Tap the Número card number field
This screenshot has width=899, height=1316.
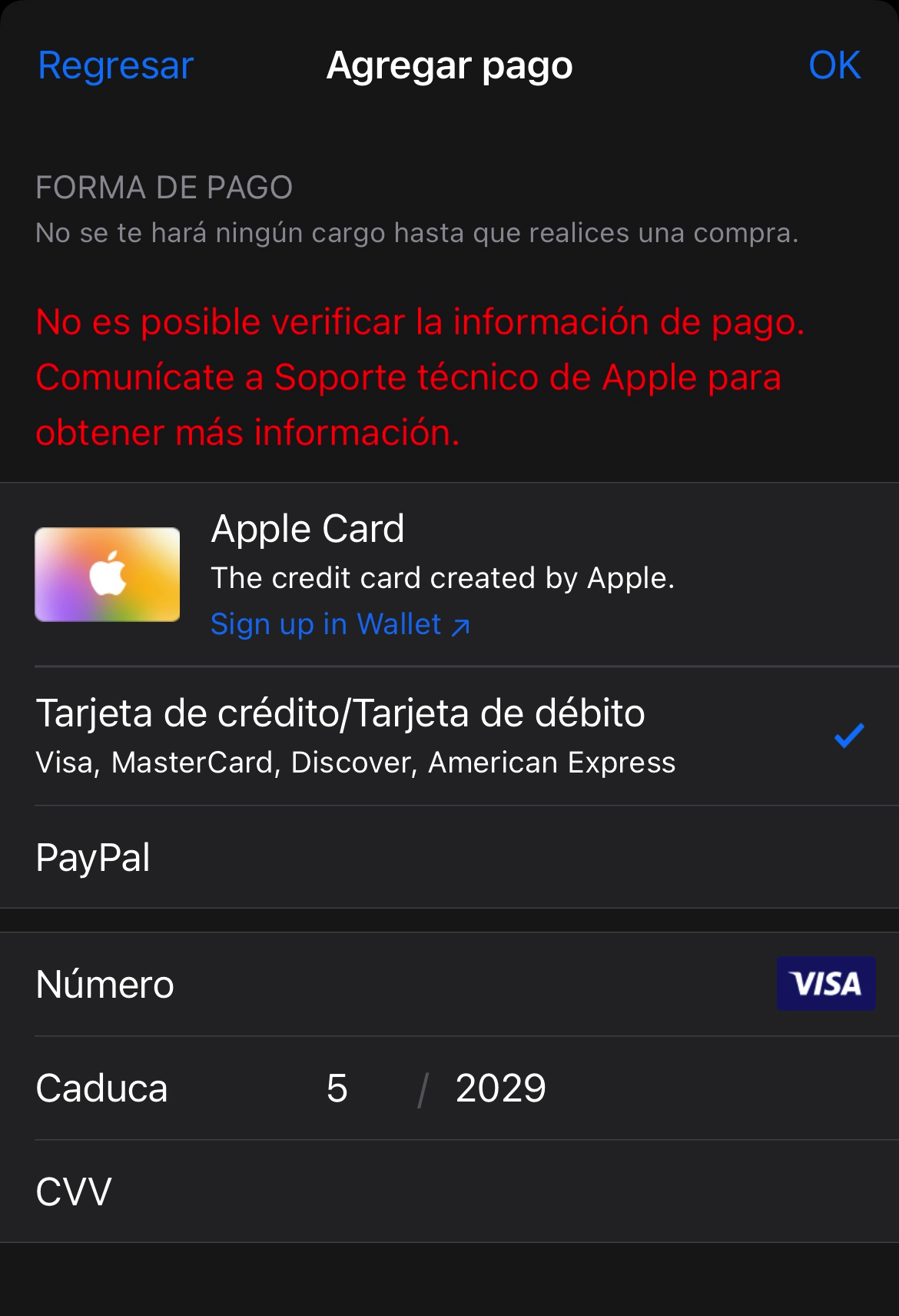click(x=461, y=984)
